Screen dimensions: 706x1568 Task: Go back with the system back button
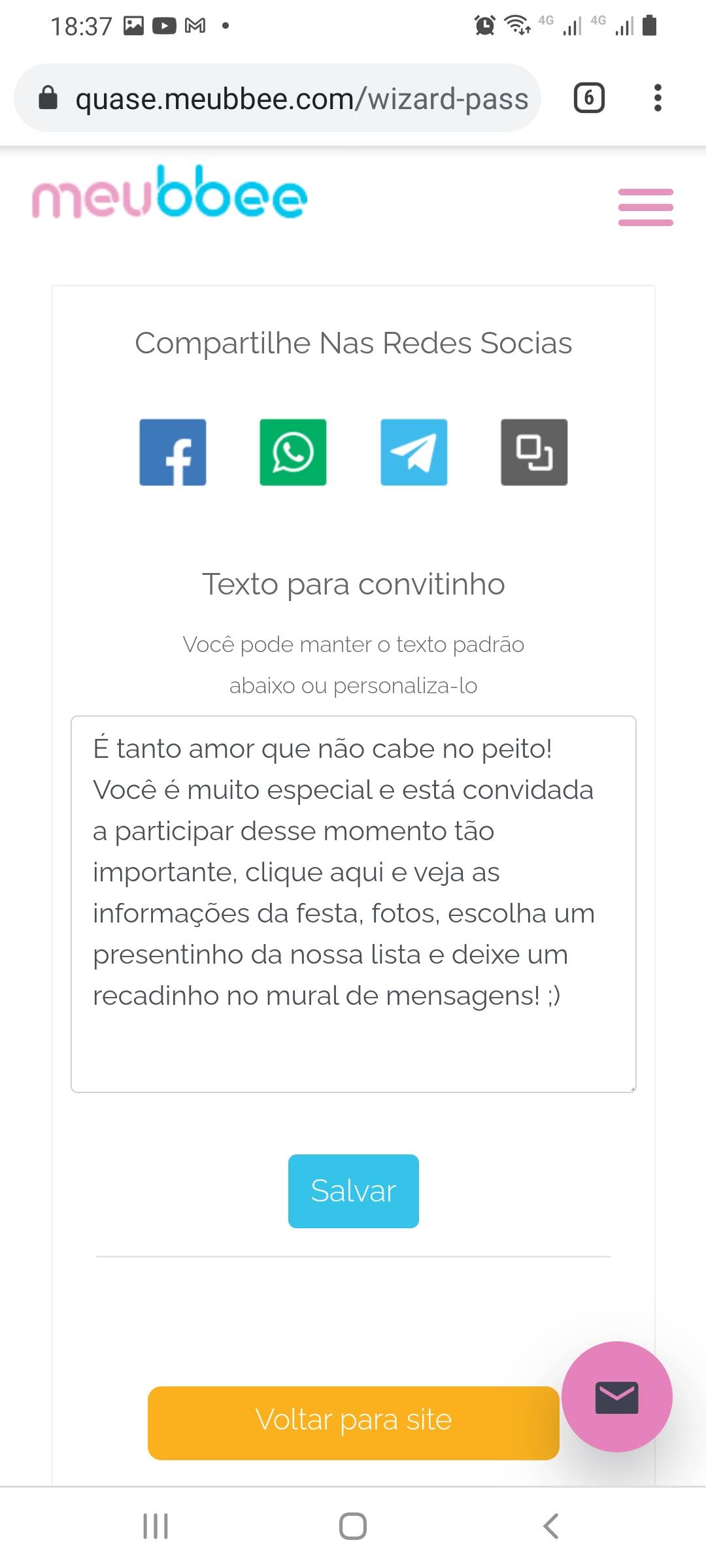(x=551, y=1526)
